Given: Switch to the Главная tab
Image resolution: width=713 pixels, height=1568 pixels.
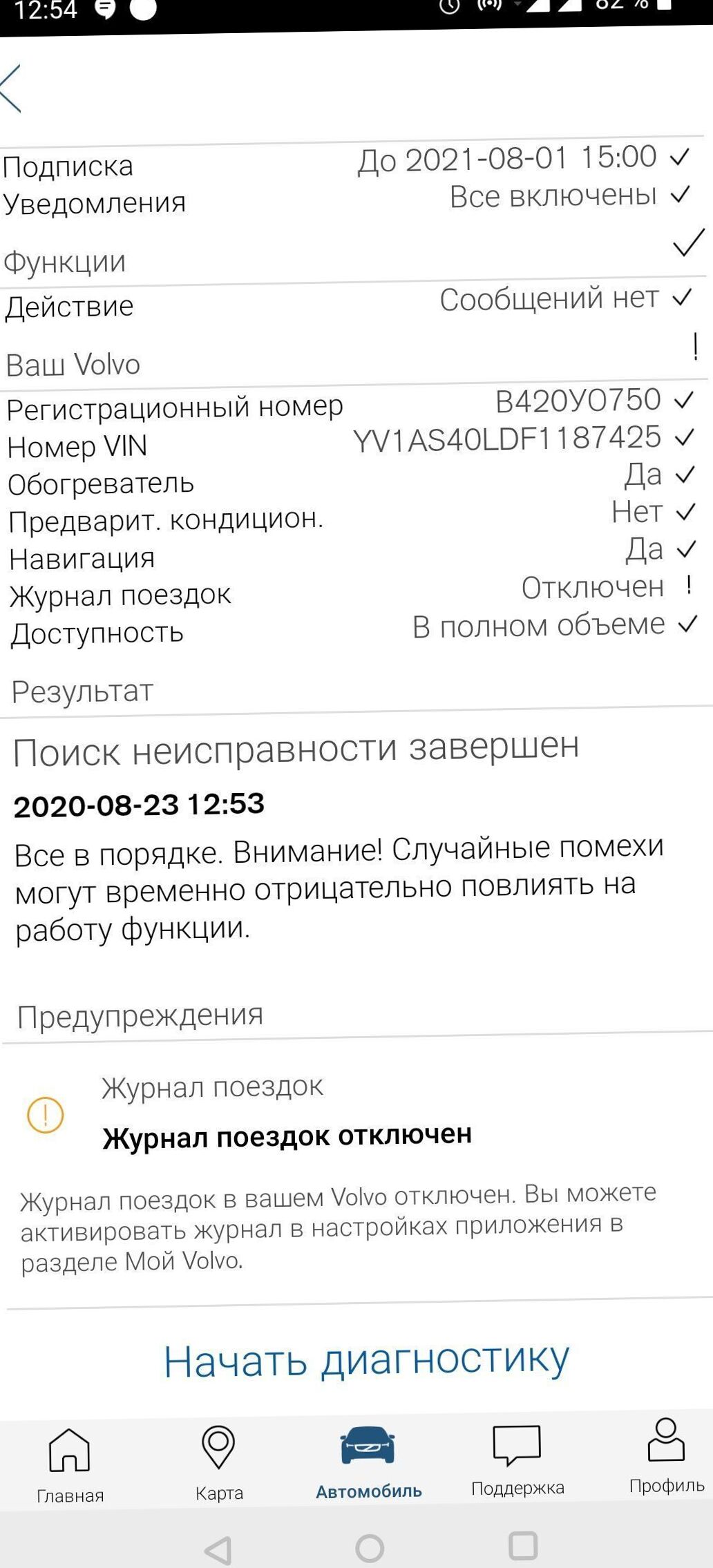Looking at the screenshot, I should tap(70, 1464).
